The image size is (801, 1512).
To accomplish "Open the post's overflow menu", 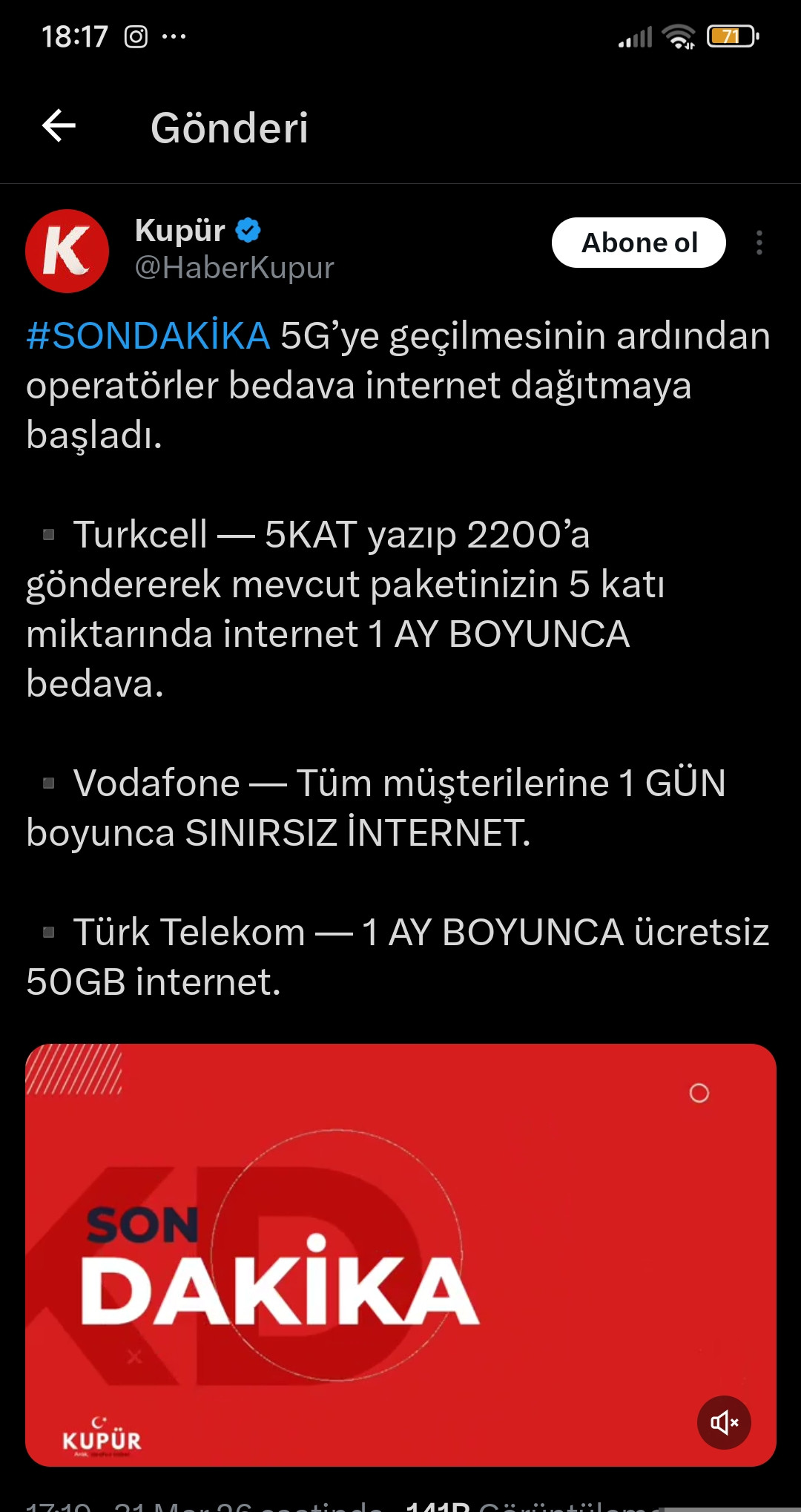I will (759, 243).
